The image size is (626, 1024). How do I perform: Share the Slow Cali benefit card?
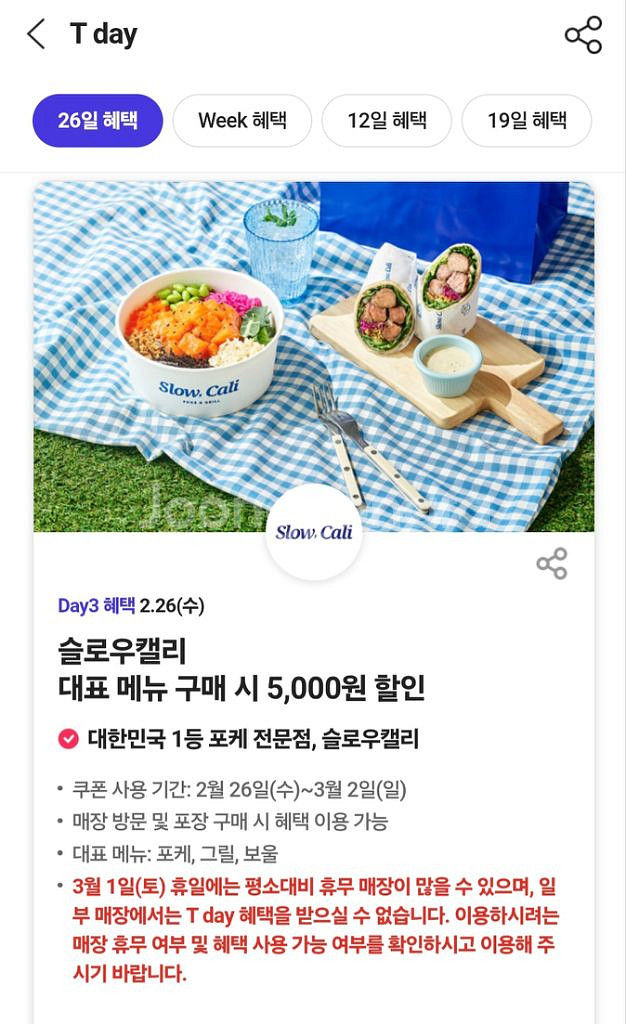pos(552,564)
